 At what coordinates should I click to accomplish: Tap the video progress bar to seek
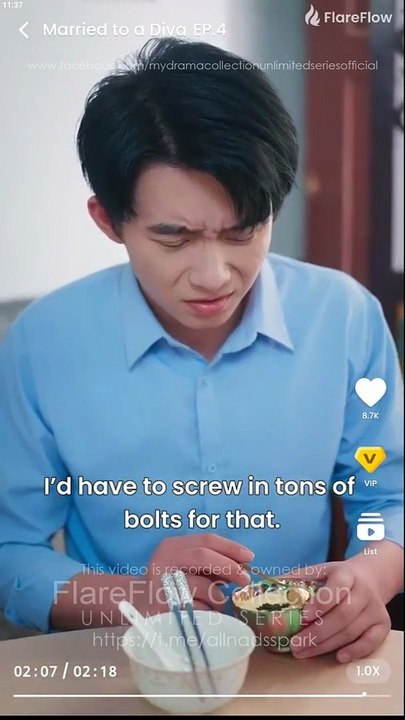pos(202,695)
